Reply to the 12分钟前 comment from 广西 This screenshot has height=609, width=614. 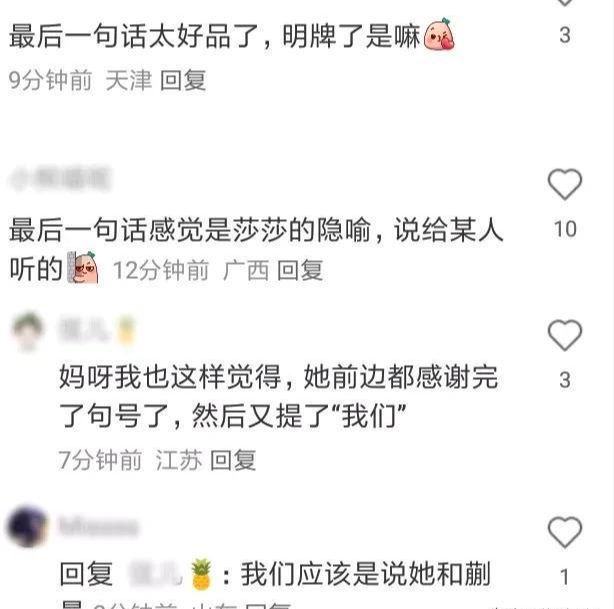299,270
